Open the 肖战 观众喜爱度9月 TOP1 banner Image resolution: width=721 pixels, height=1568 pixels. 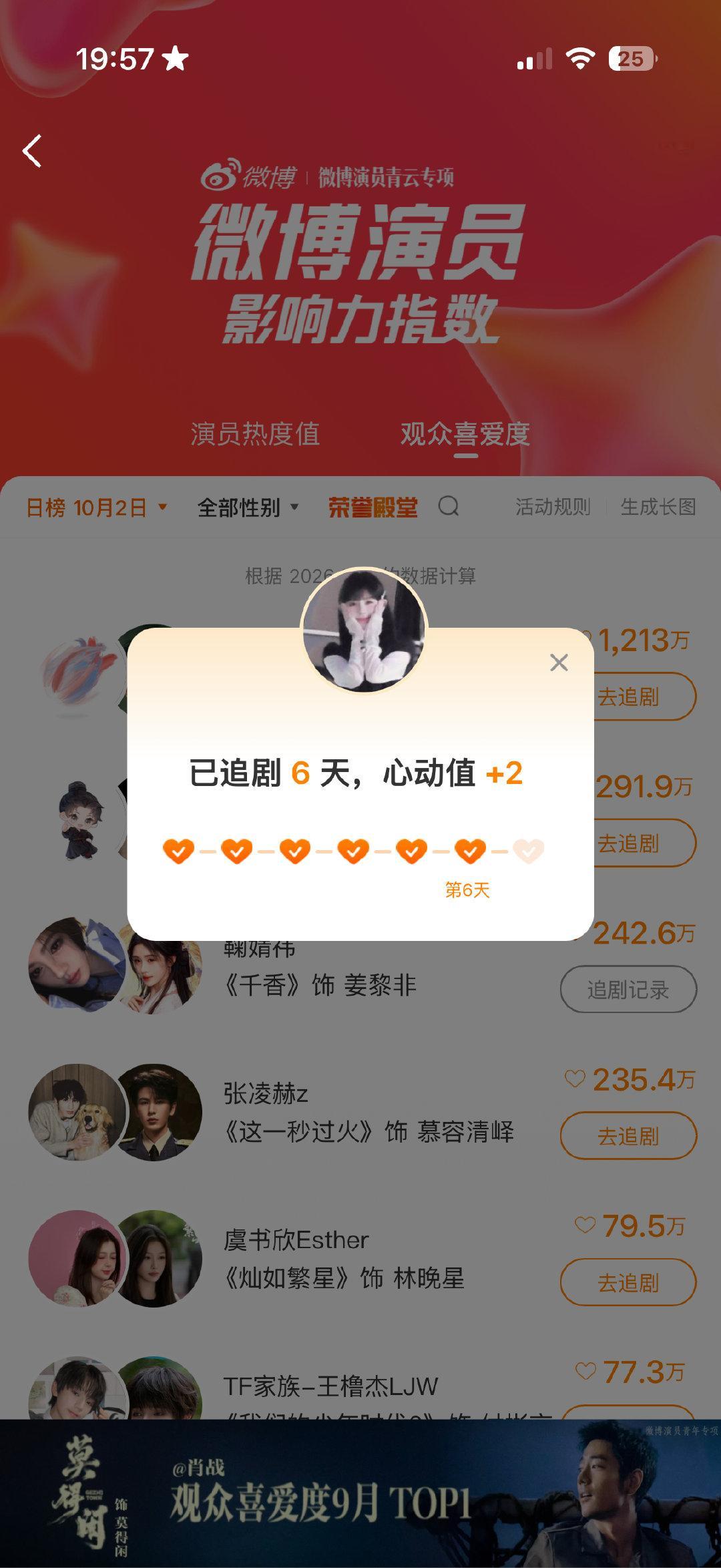click(360, 1493)
